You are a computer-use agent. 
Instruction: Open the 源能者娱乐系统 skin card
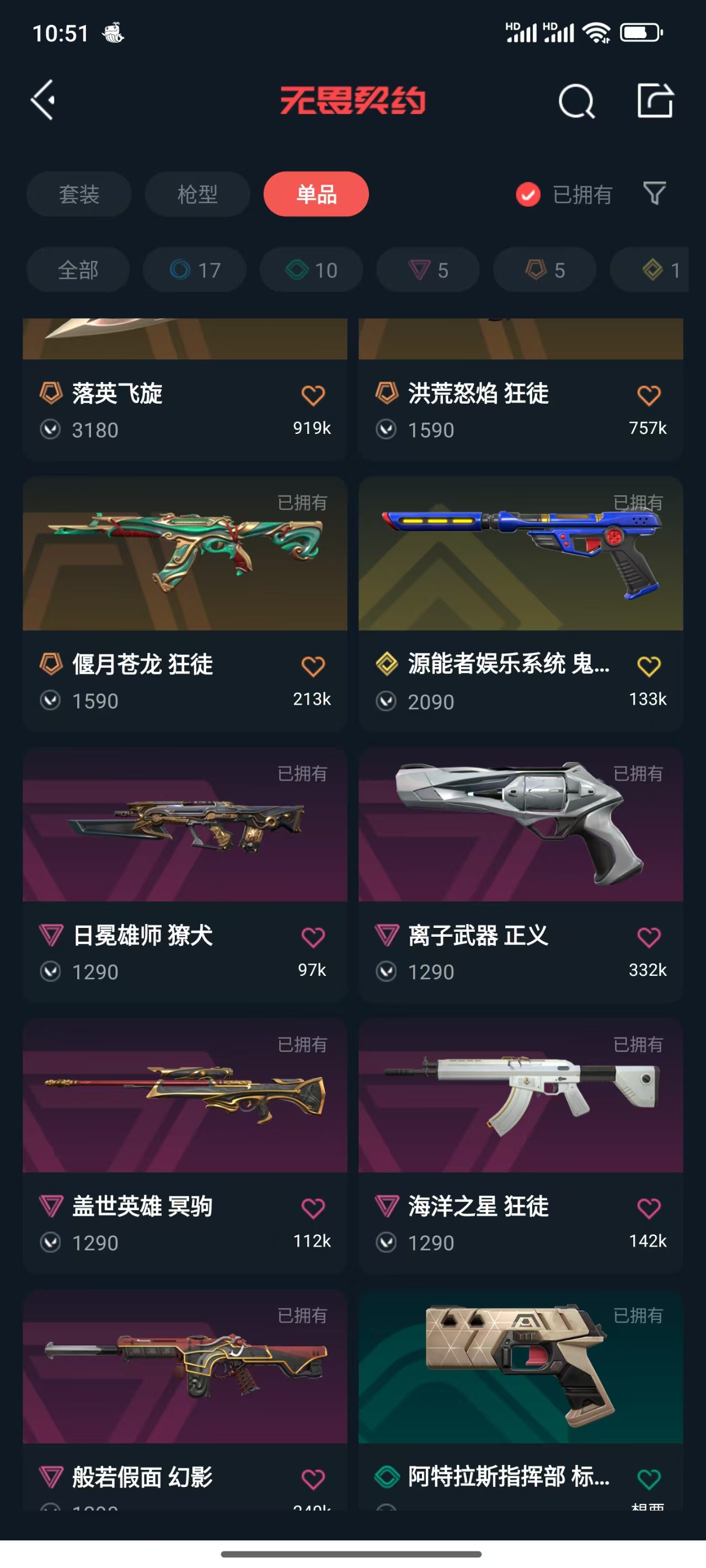520,554
